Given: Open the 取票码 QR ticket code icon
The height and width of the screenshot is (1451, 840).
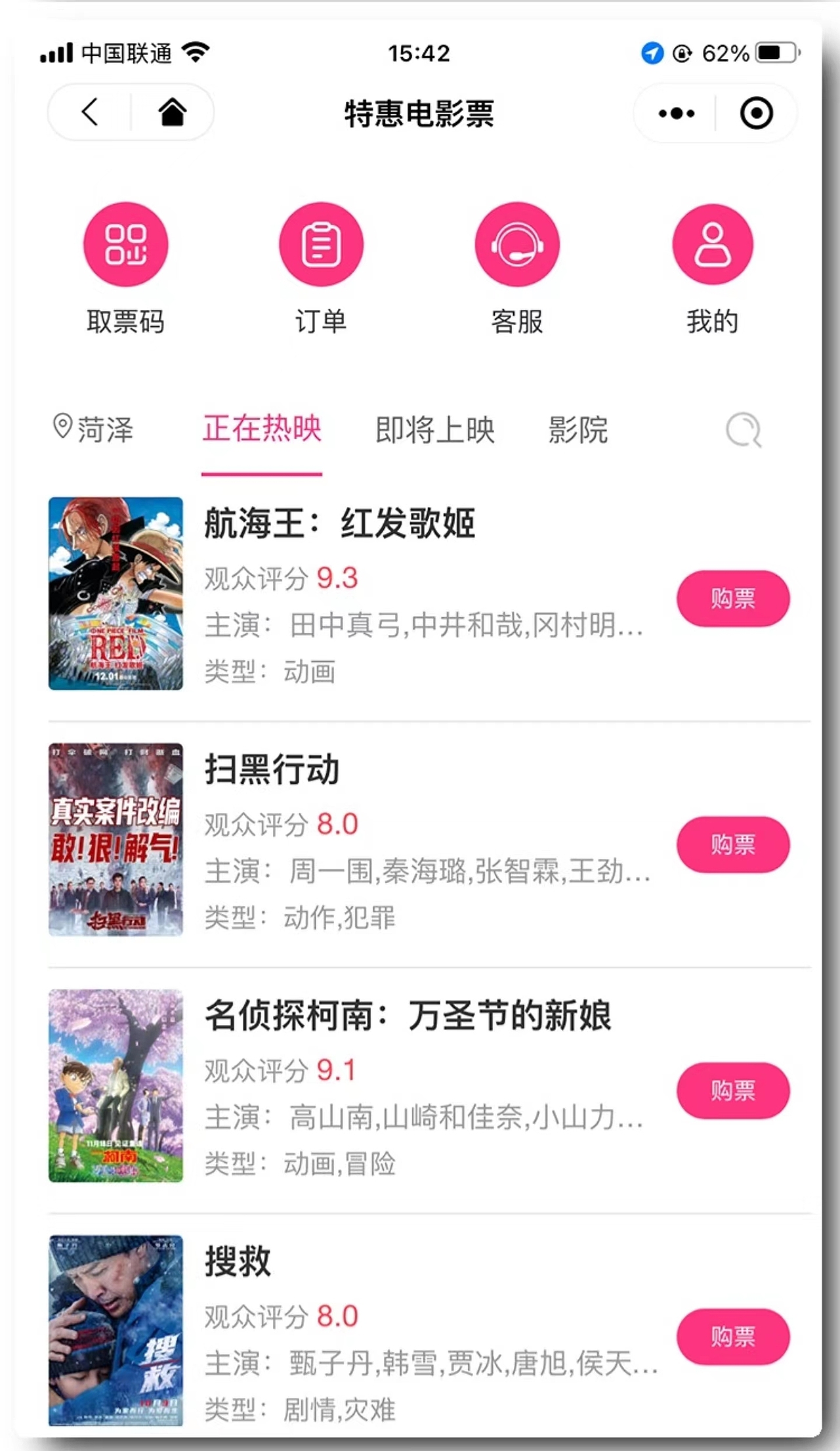Looking at the screenshot, I should [x=126, y=244].
